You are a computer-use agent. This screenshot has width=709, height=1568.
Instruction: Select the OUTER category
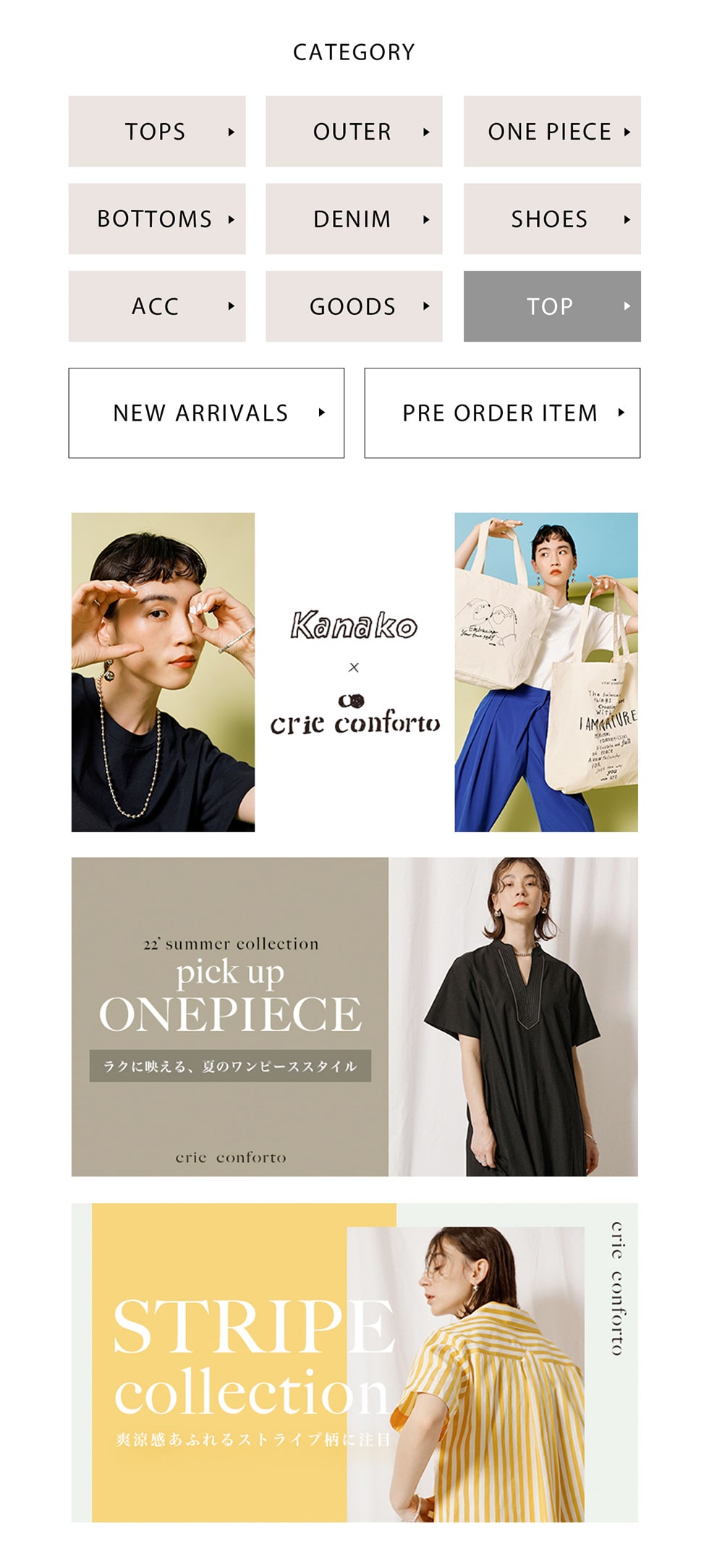pyautogui.click(x=354, y=132)
